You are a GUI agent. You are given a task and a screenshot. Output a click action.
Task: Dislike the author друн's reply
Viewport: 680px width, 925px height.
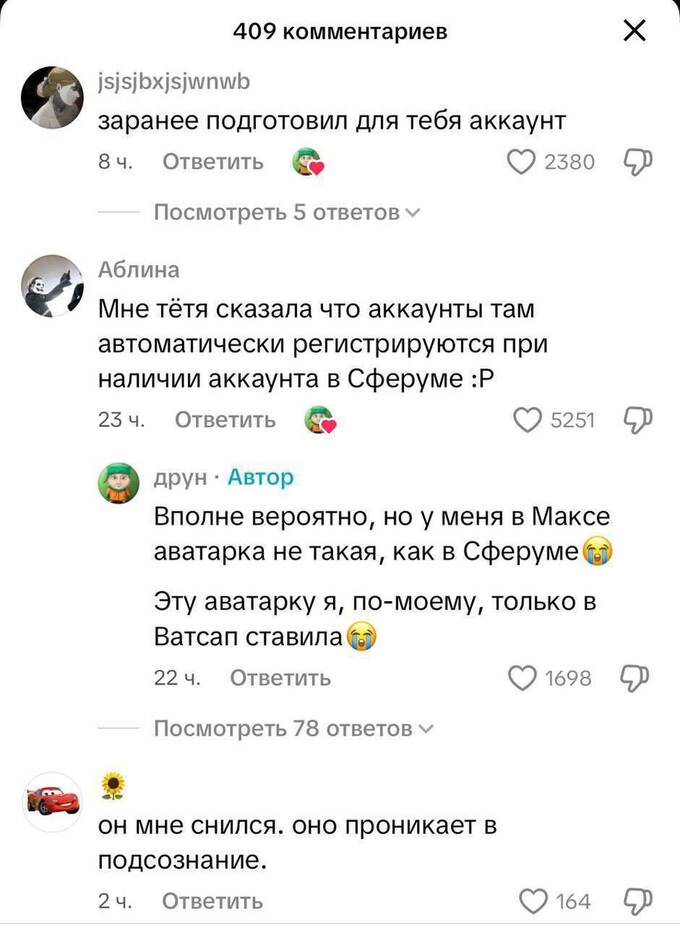(637, 679)
